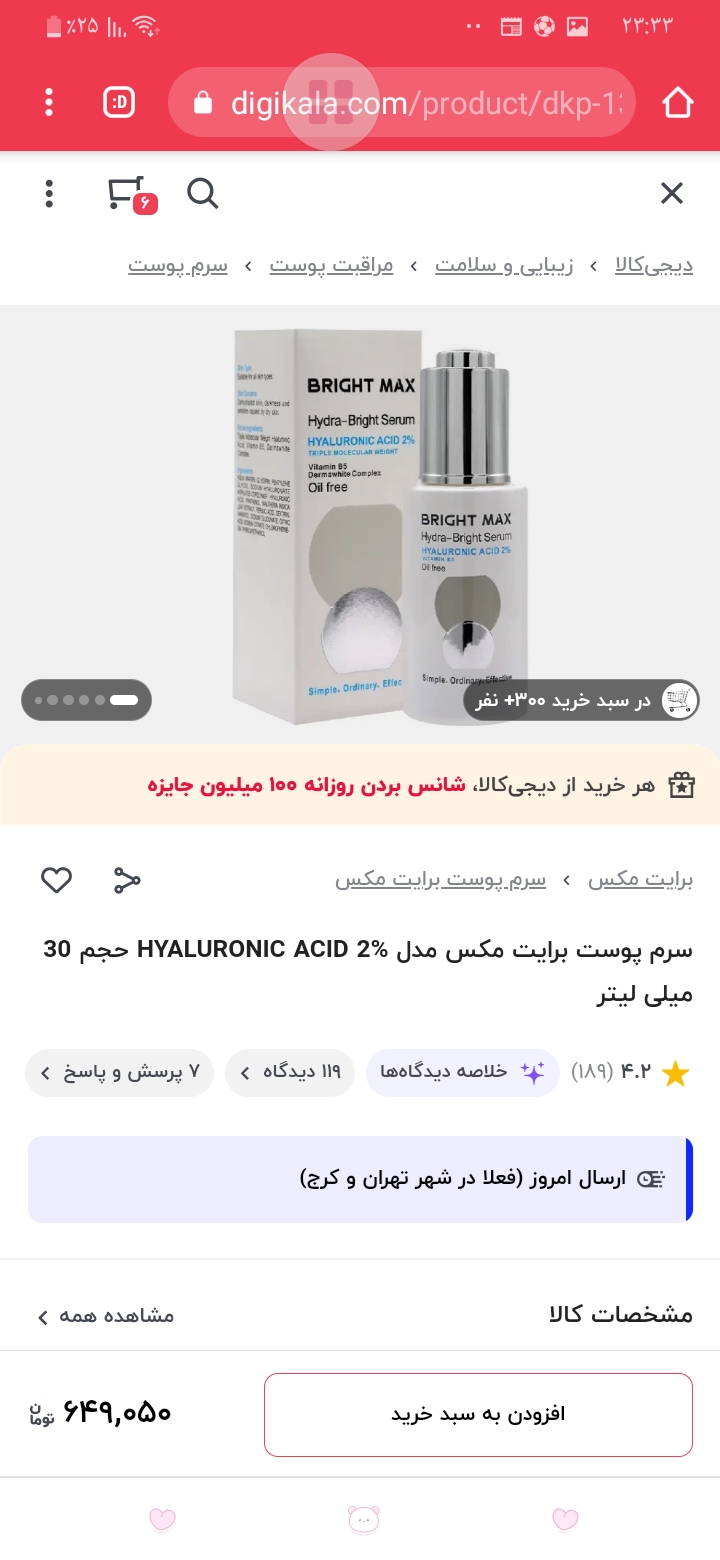Close the product page with X
Screen dimensions: 720x1560
tap(671, 194)
